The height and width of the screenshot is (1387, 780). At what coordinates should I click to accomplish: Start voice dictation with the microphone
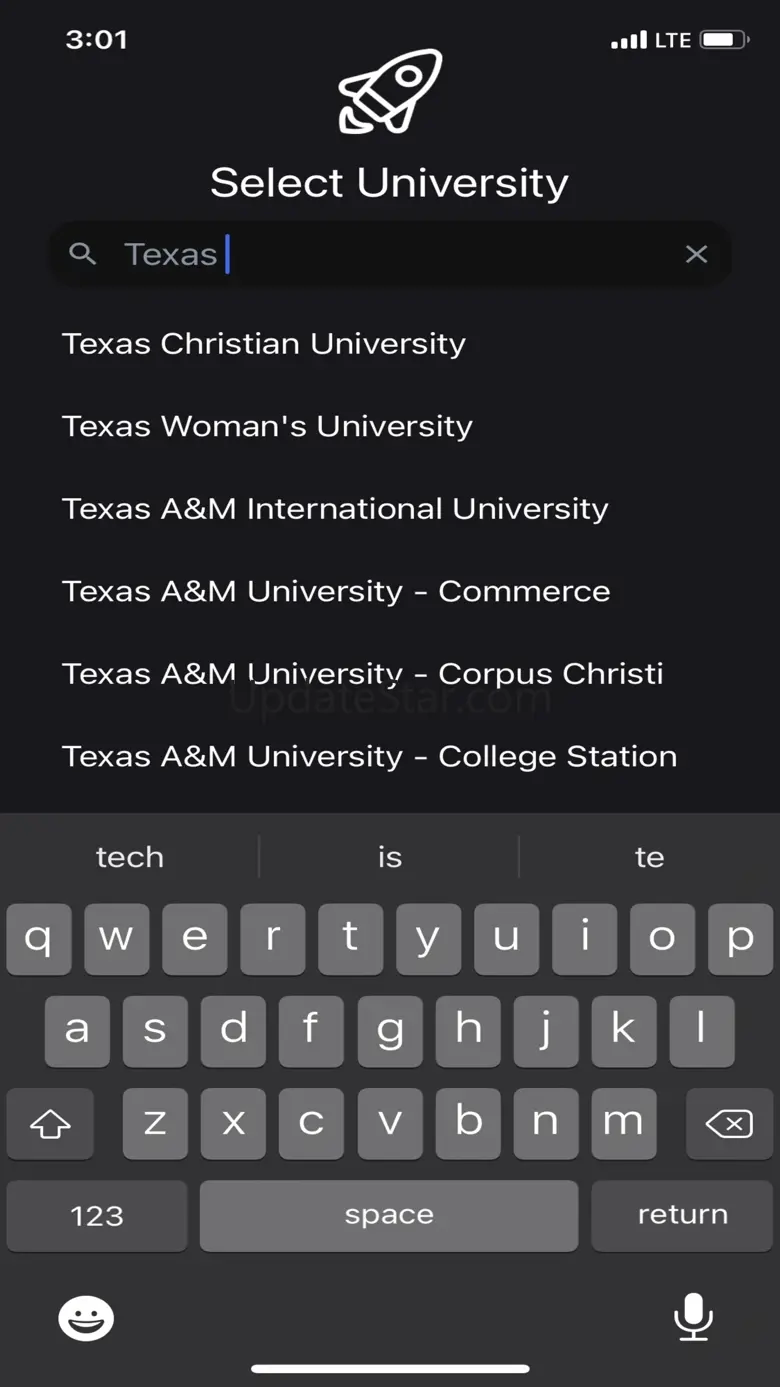point(693,1317)
